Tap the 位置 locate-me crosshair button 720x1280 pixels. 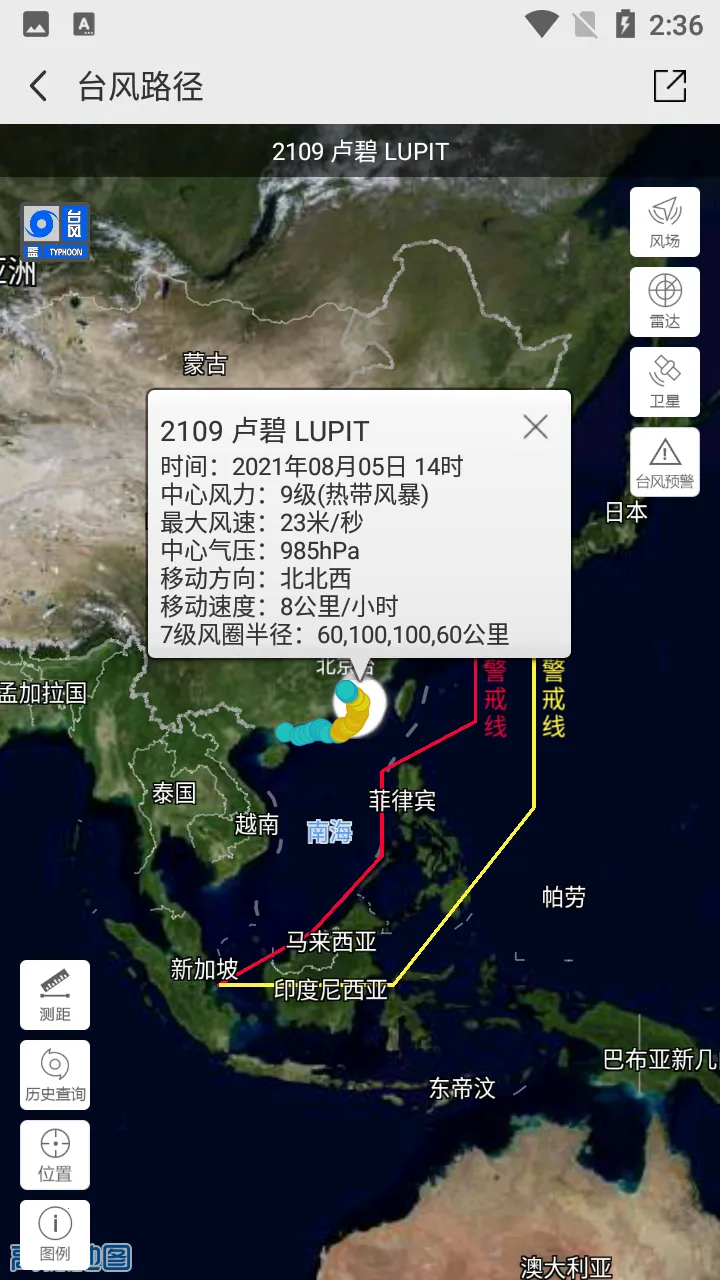54,1154
